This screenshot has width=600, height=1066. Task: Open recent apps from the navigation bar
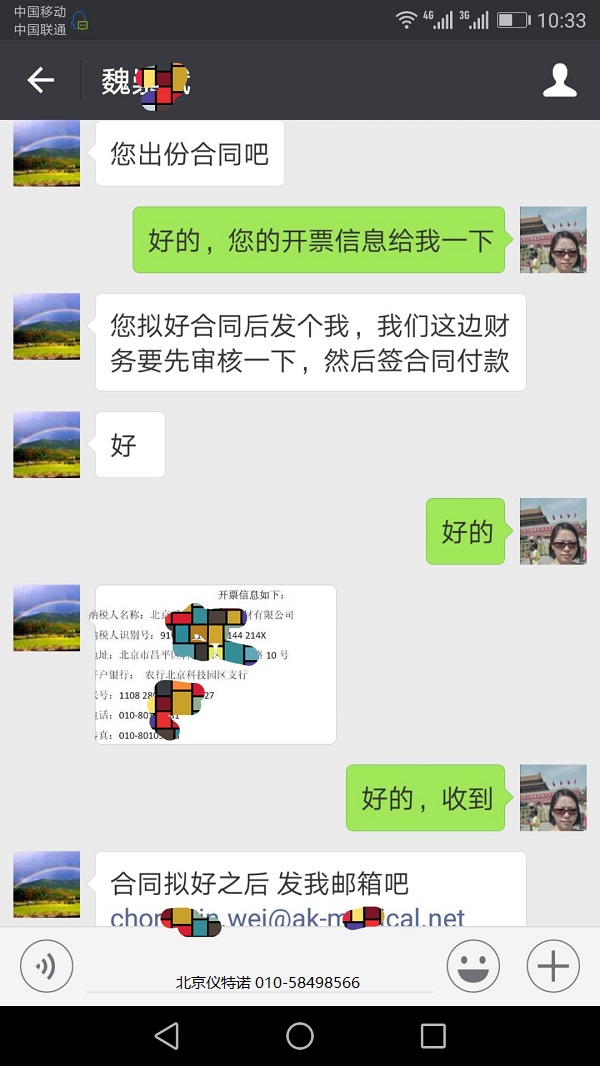tap(433, 1036)
